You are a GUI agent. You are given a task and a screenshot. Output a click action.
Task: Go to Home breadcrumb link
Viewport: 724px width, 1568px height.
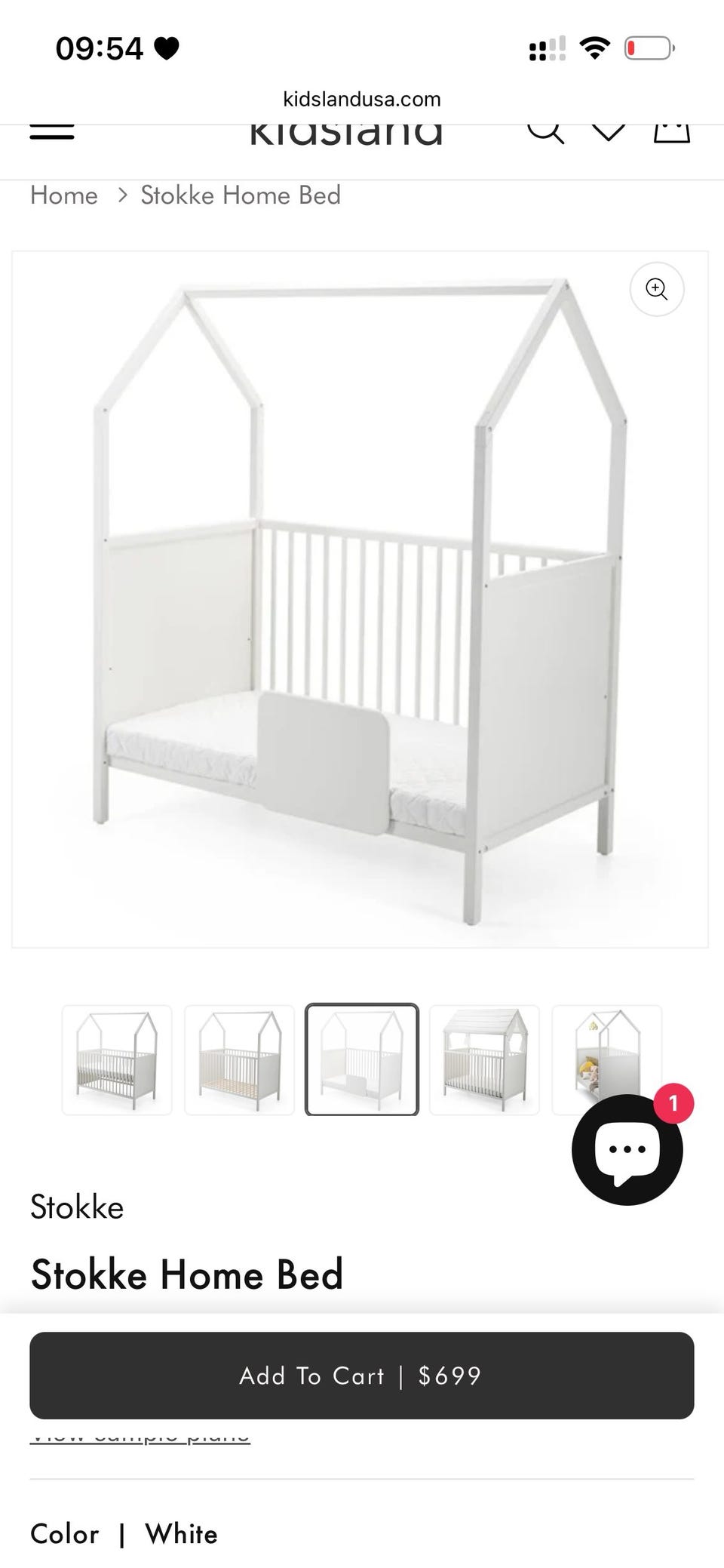coord(64,195)
